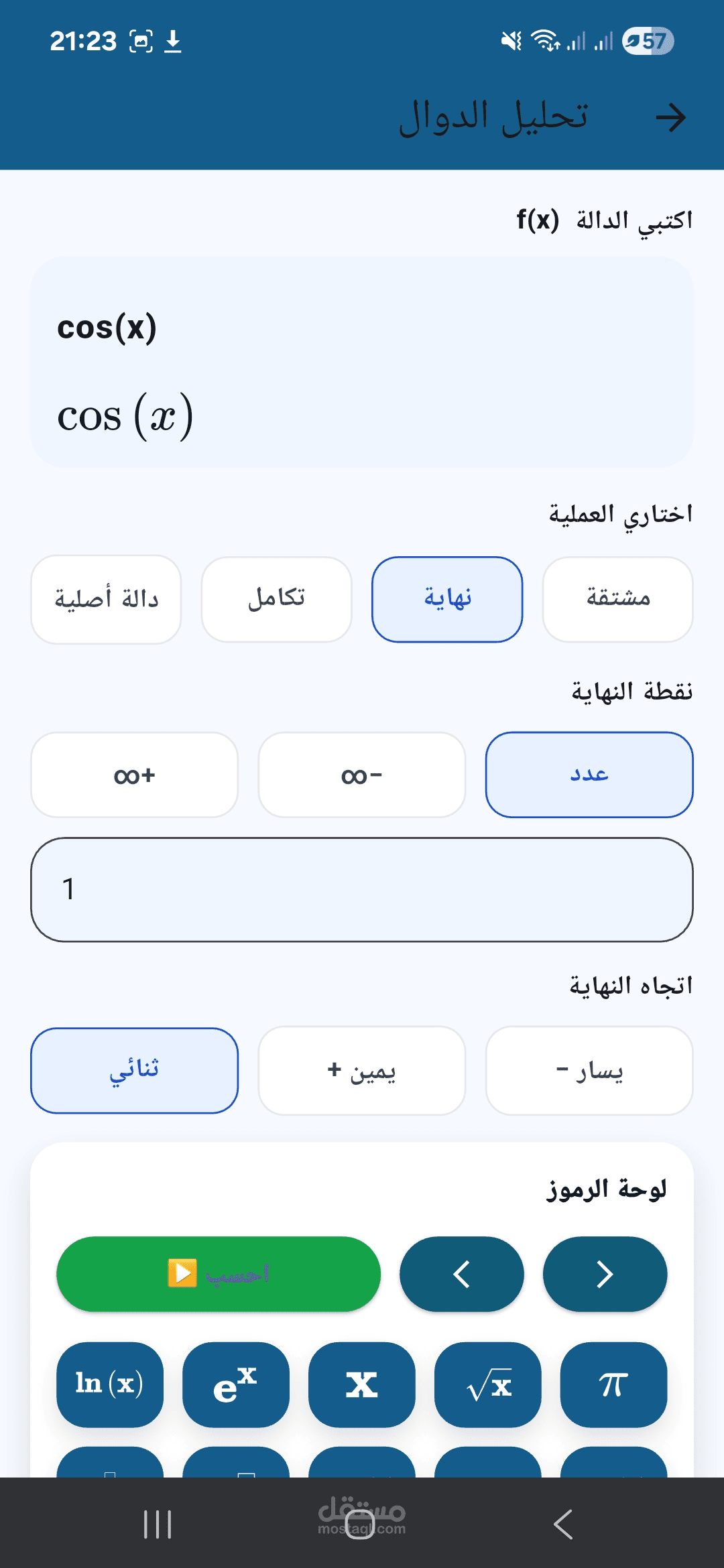Screen dimensions: 724x1568
Task: Choose the تكامل (integral) operation
Action: tap(276, 598)
